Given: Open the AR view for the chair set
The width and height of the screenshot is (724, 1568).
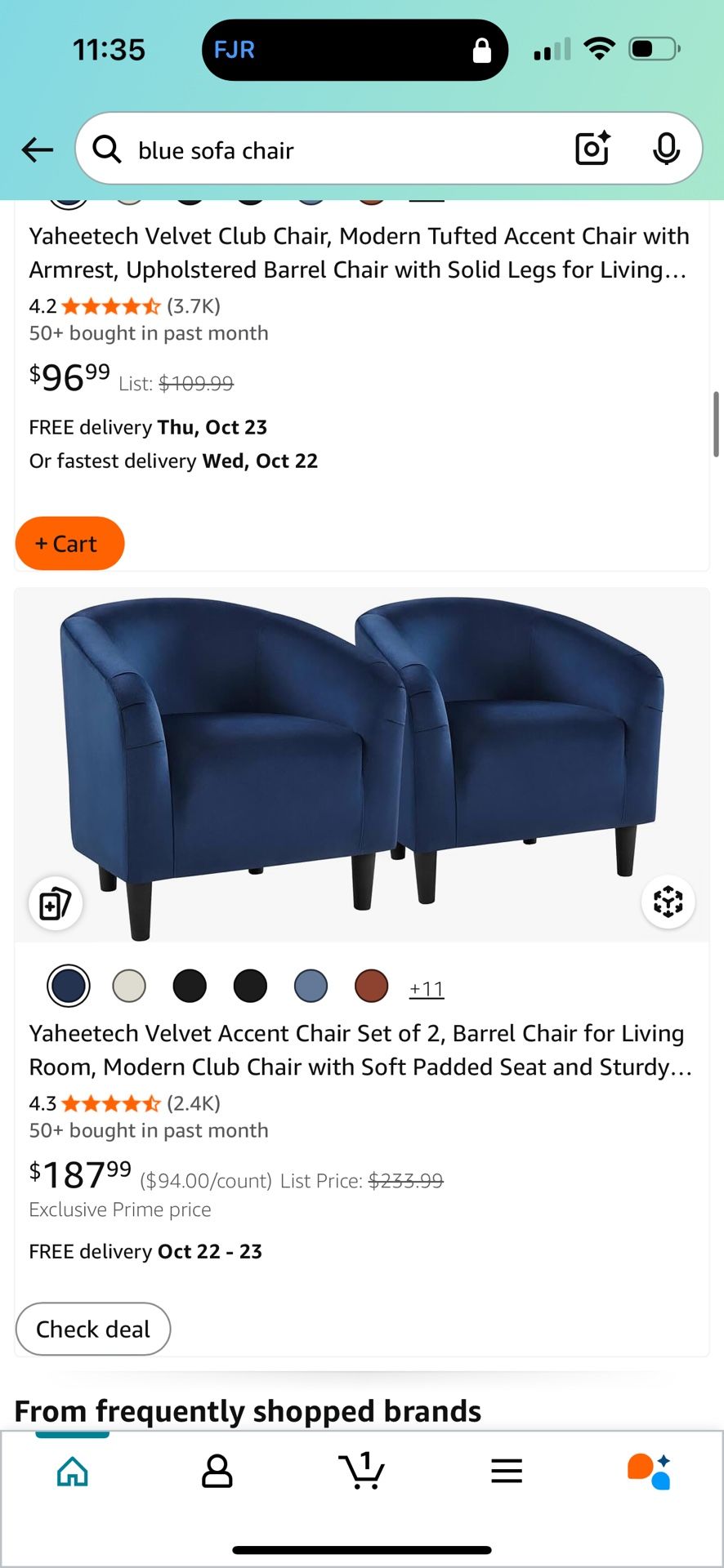Looking at the screenshot, I should tap(668, 902).
